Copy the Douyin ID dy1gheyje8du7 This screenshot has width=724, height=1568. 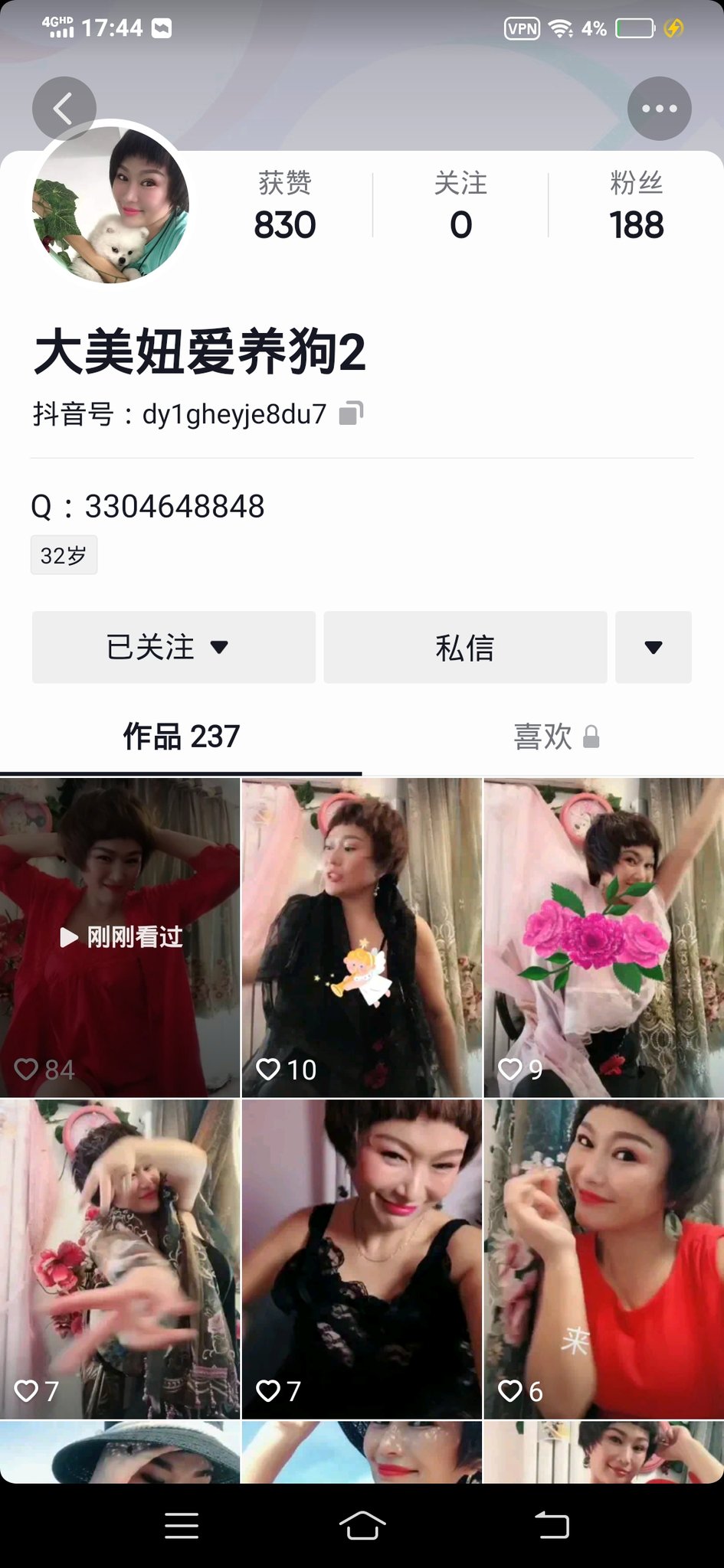pos(351,413)
